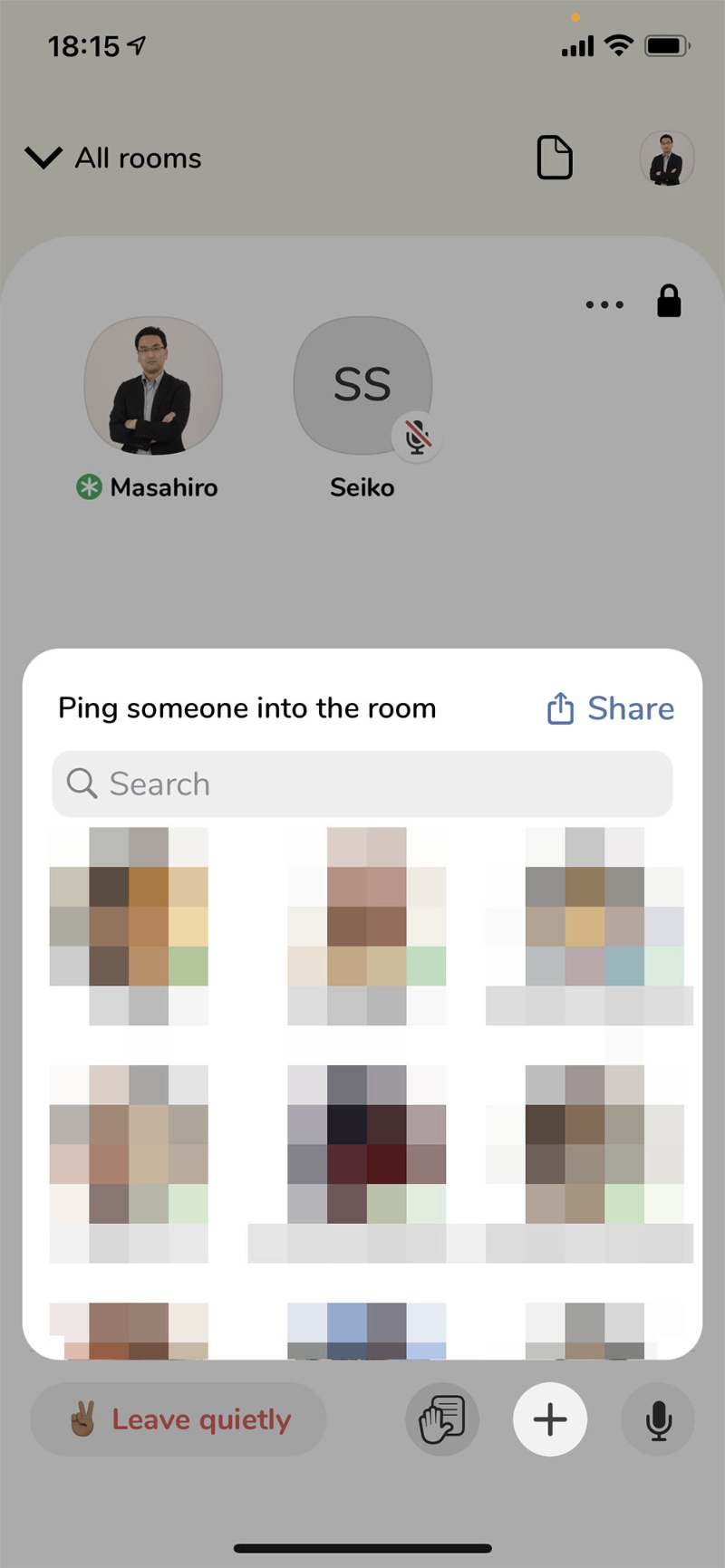This screenshot has width=725, height=1568.
Task: Tap the muted microphone badge on Seiko's avatar
Action: pos(418,438)
